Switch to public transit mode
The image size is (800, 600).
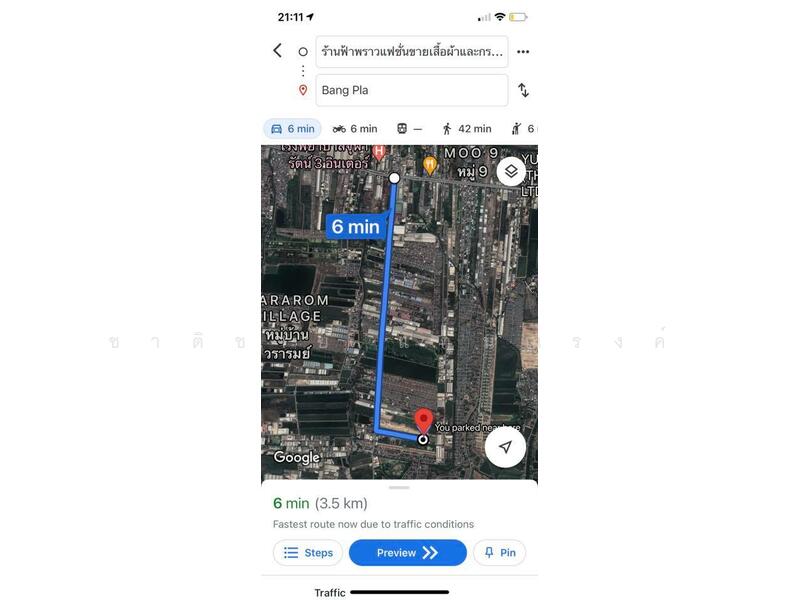click(x=409, y=129)
